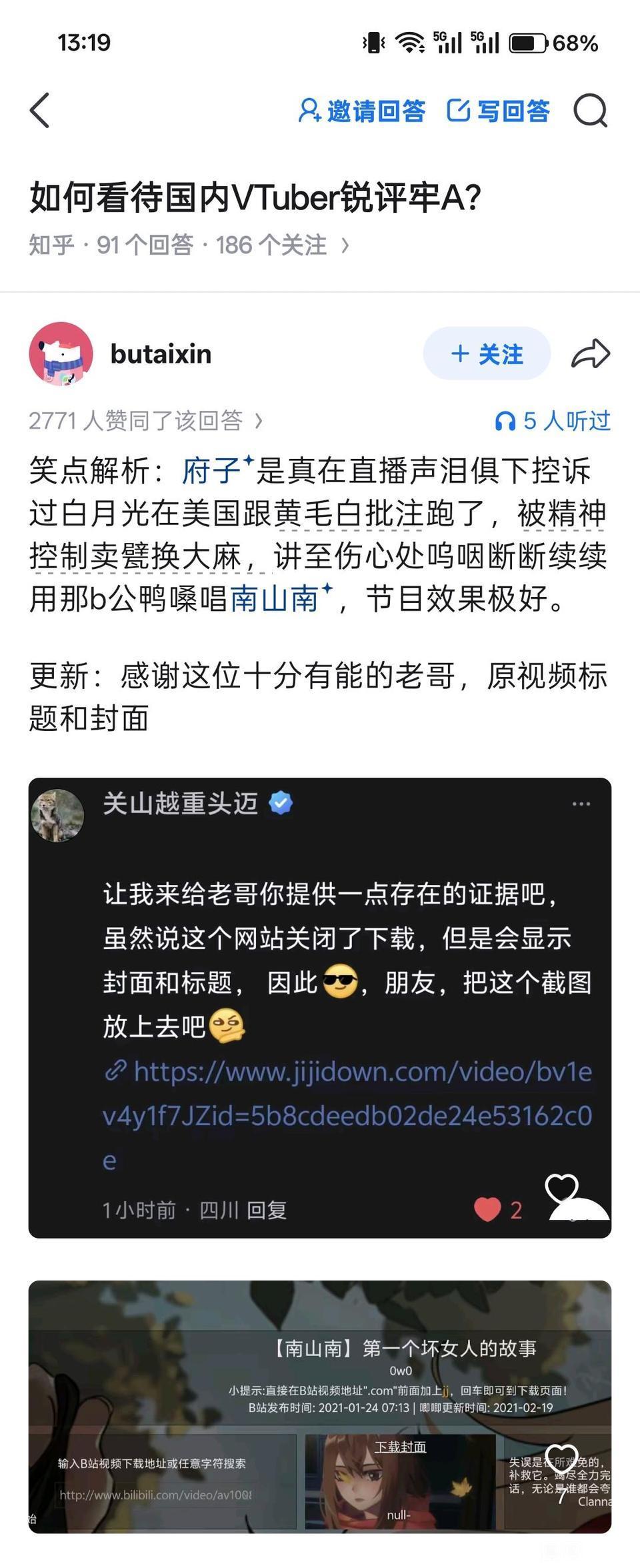The image size is (640, 1568).
Task: View the 2771 people who upvoted
Action: coord(145,421)
